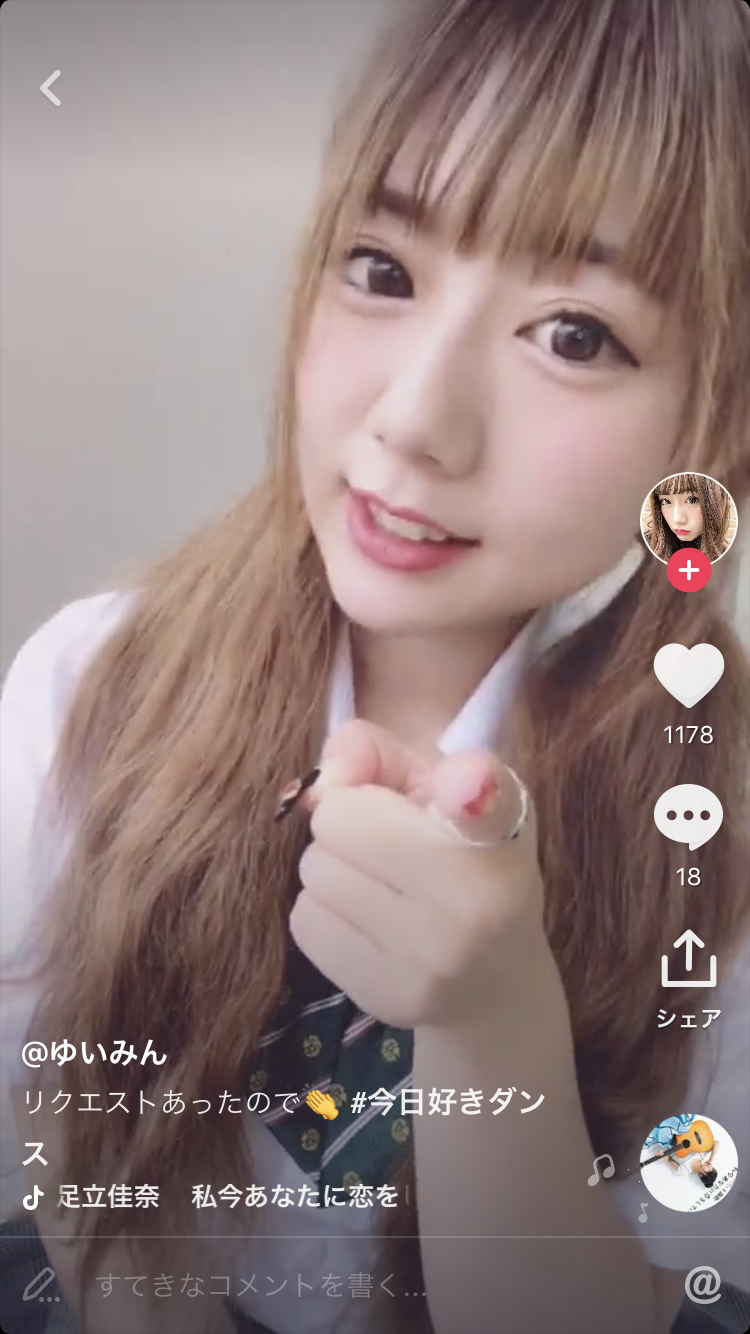Share this video via シェア
750x1334 pixels.
pyautogui.click(x=688, y=961)
